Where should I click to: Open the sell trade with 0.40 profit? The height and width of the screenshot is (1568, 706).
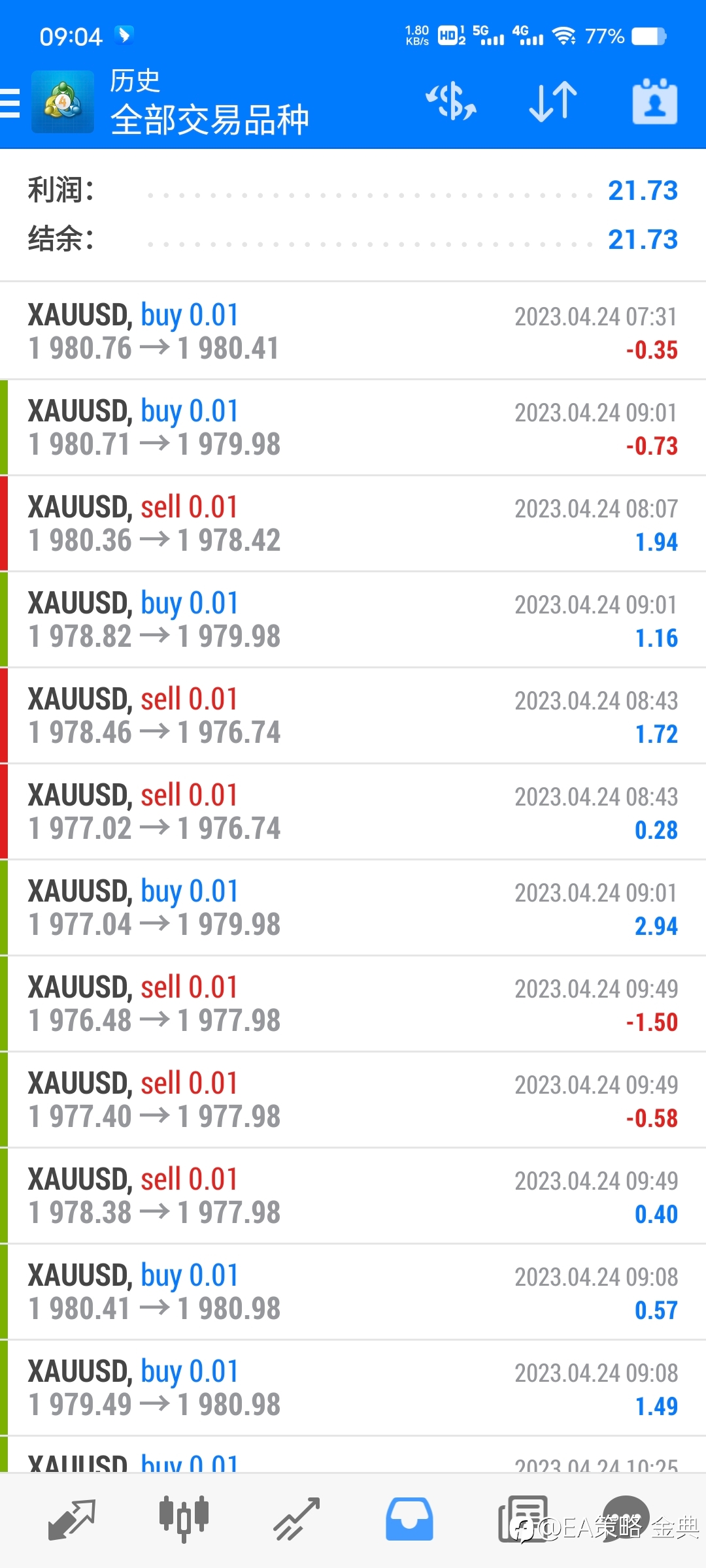coord(353,1196)
